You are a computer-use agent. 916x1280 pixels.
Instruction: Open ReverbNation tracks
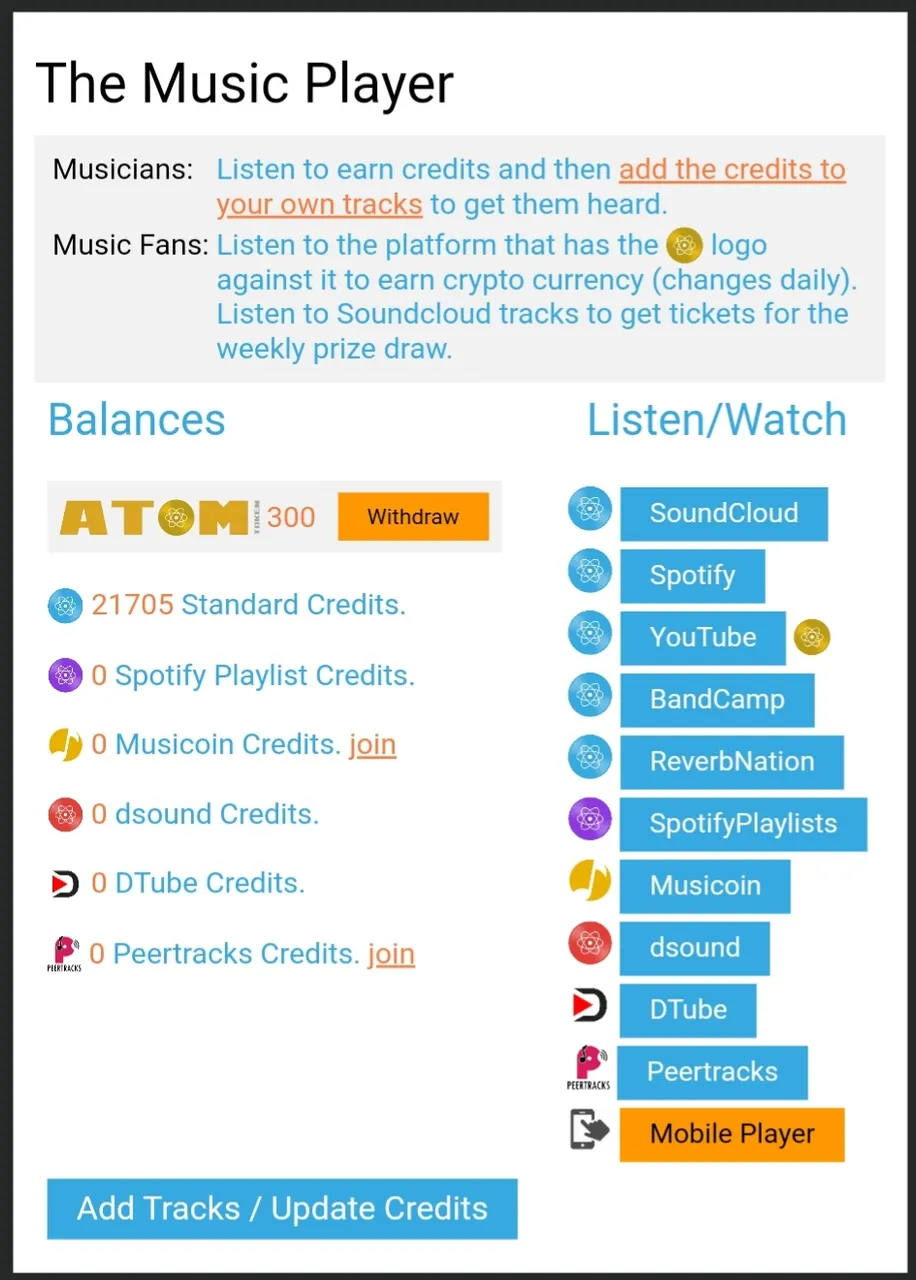(x=731, y=762)
